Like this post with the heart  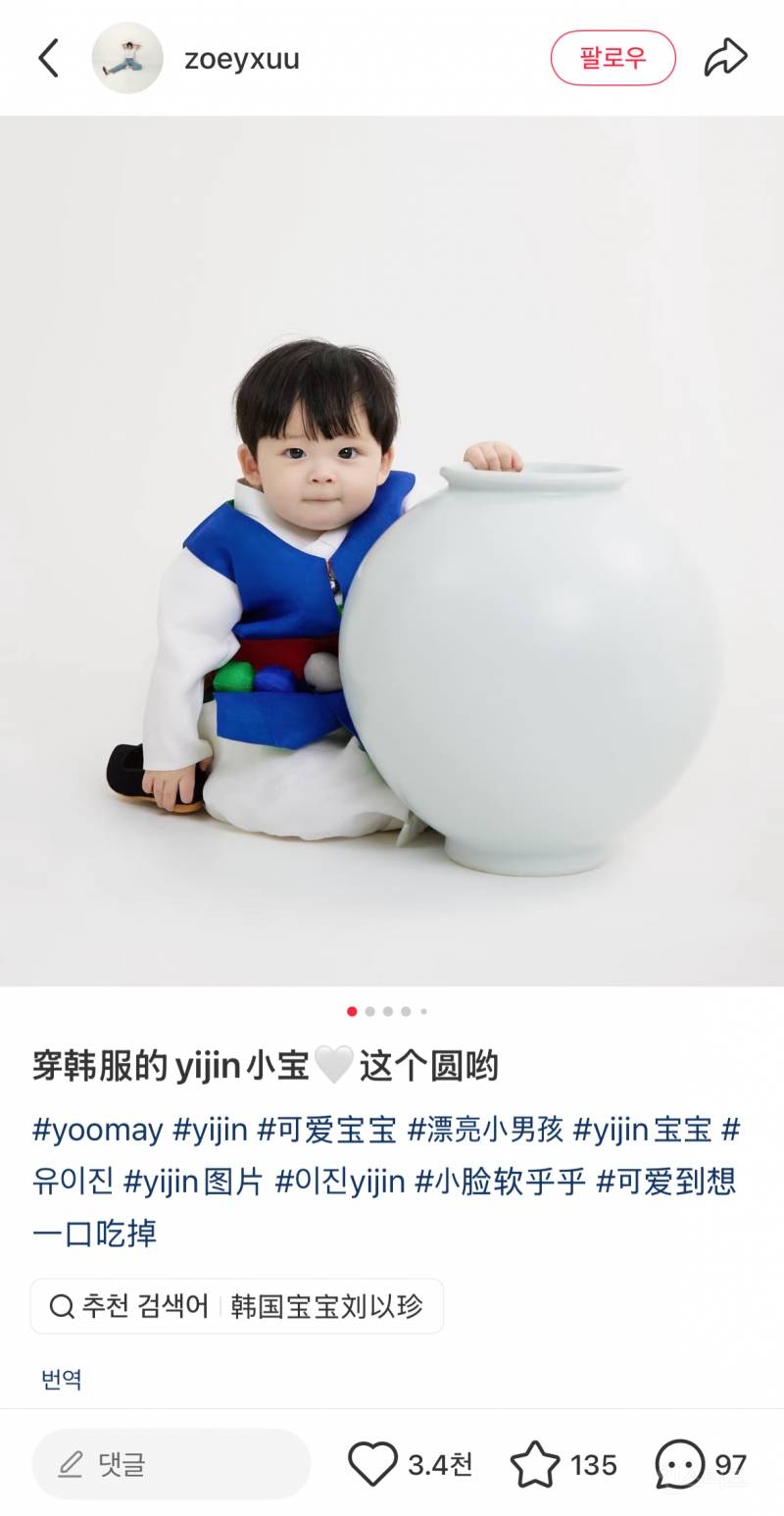pos(373,1464)
